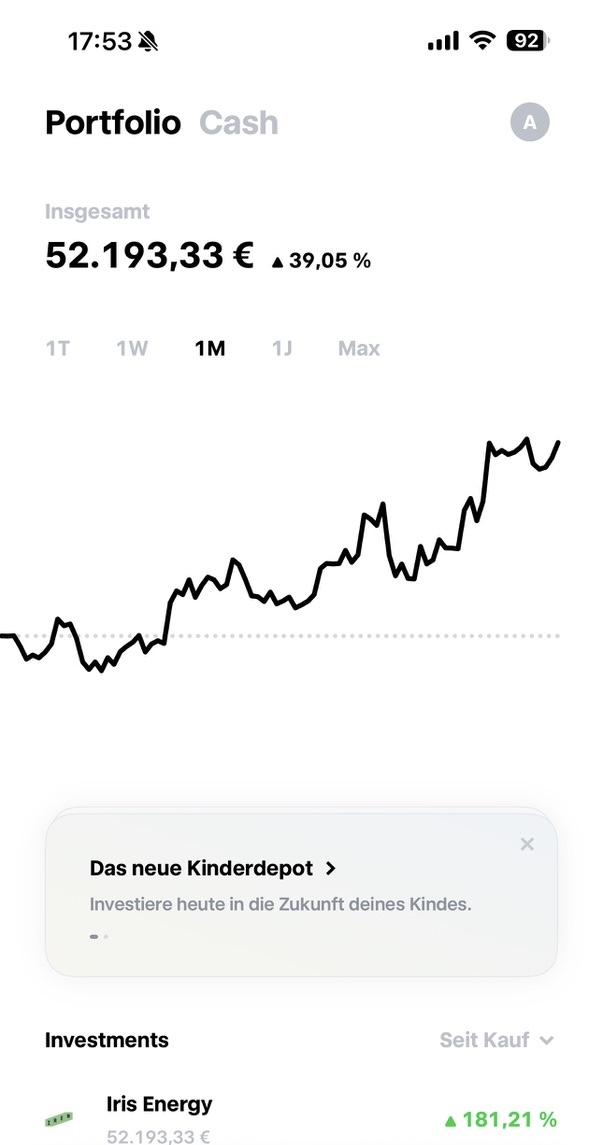Select the 1W chart range

pyautogui.click(x=132, y=348)
